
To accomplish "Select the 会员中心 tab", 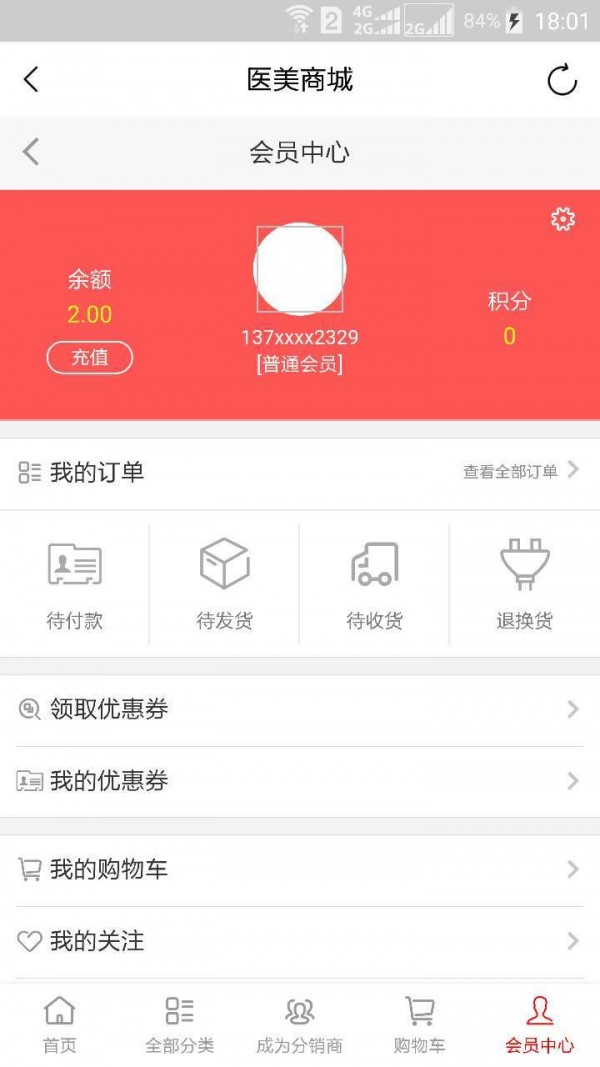I will (540, 1025).
